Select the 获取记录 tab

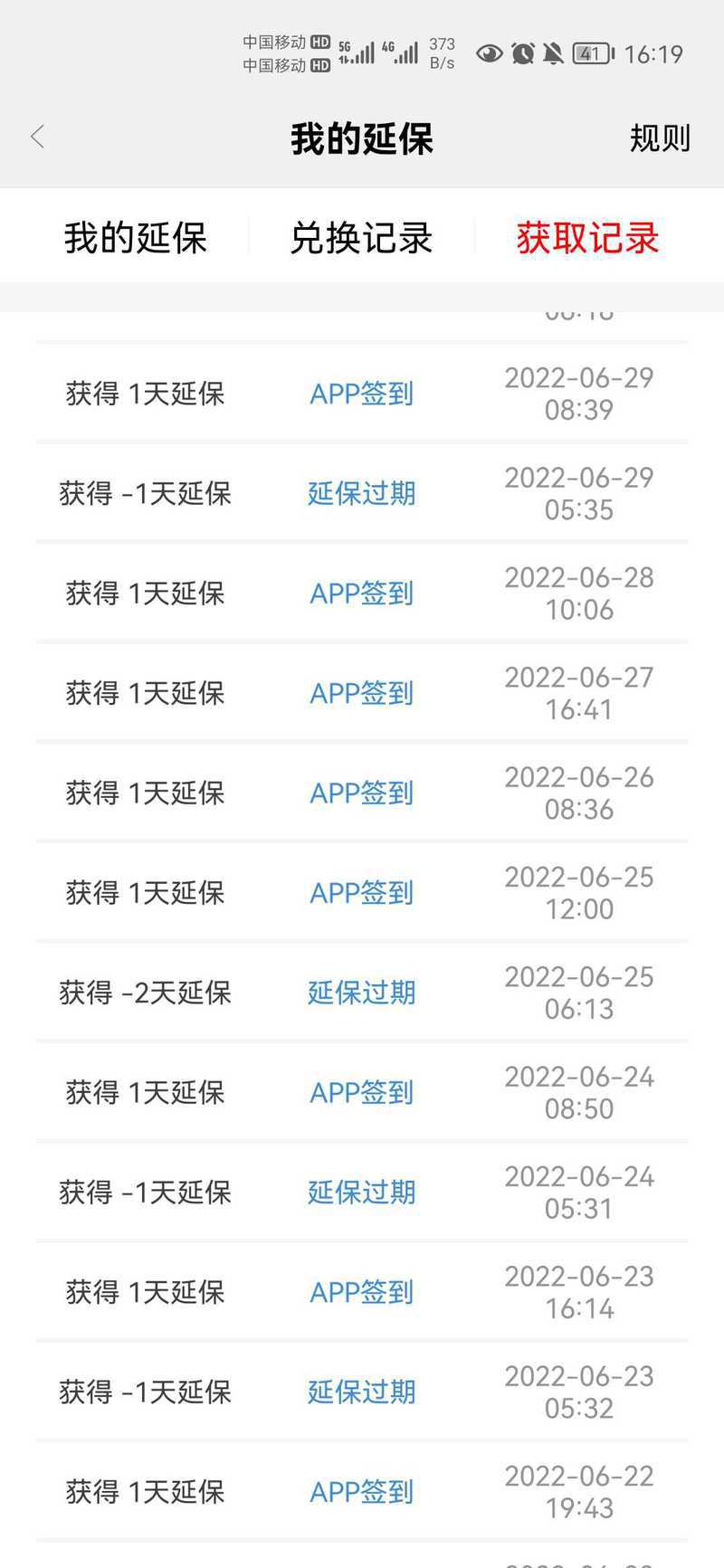[587, 238]
